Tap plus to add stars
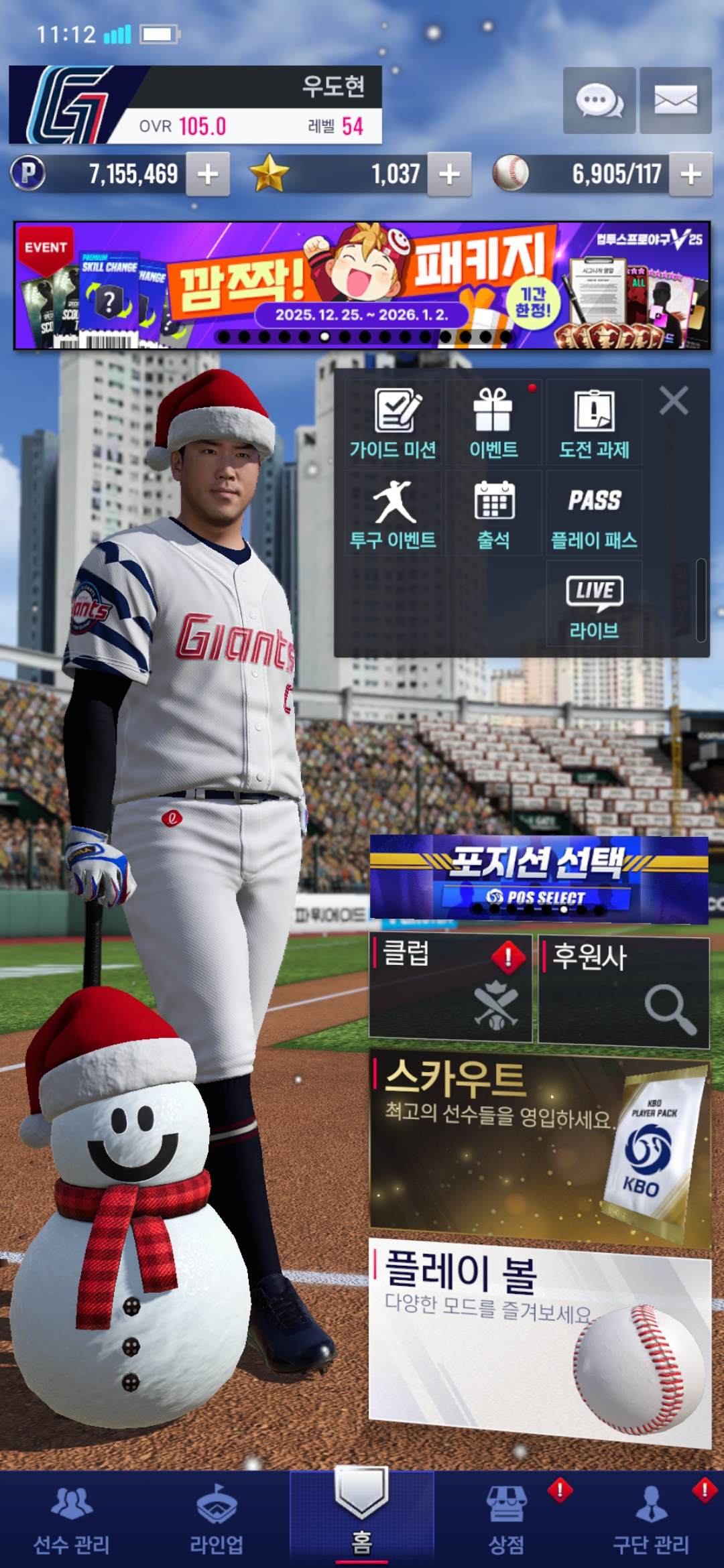 (449, 174)
